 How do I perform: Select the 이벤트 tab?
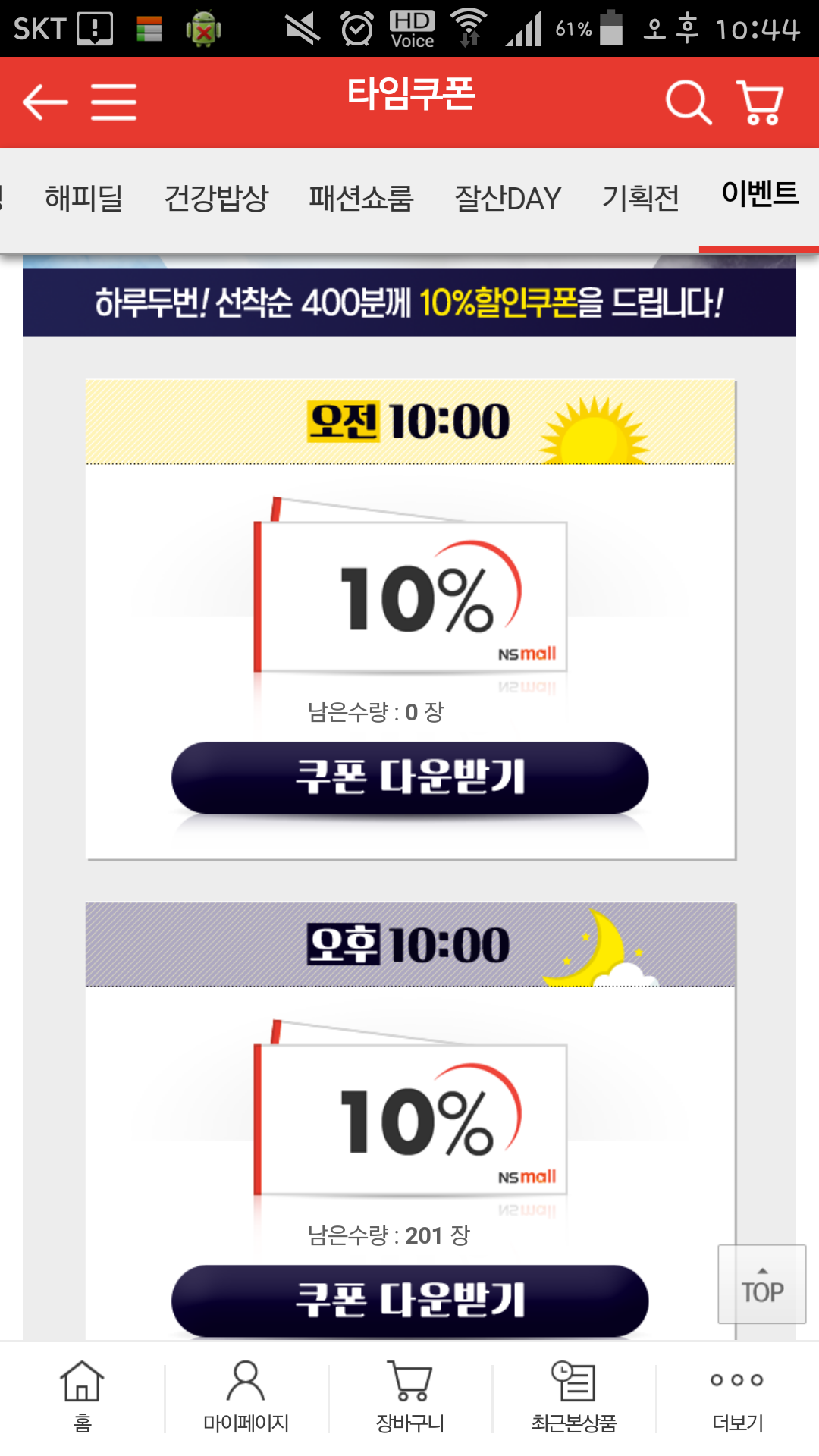pos(760,194)
